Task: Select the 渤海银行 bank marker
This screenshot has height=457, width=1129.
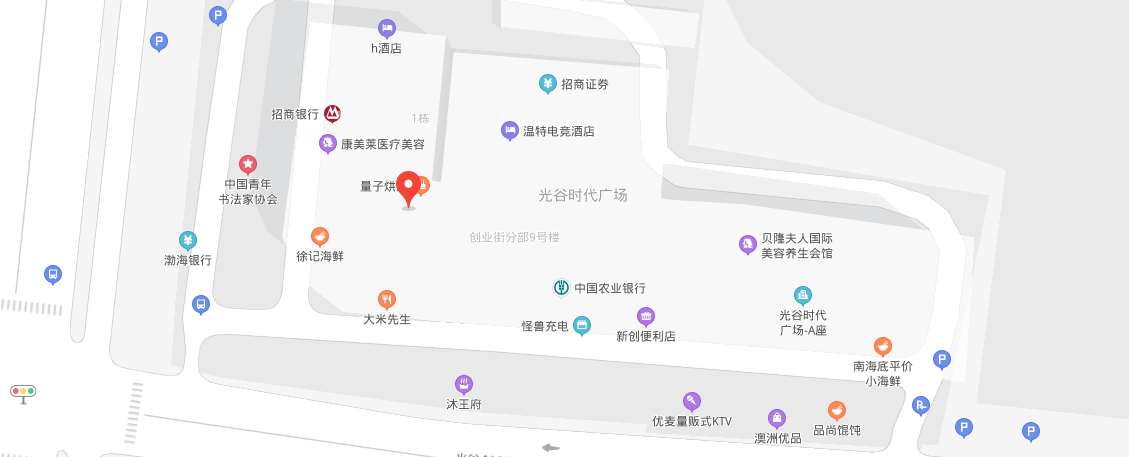Action: (188, 240)
